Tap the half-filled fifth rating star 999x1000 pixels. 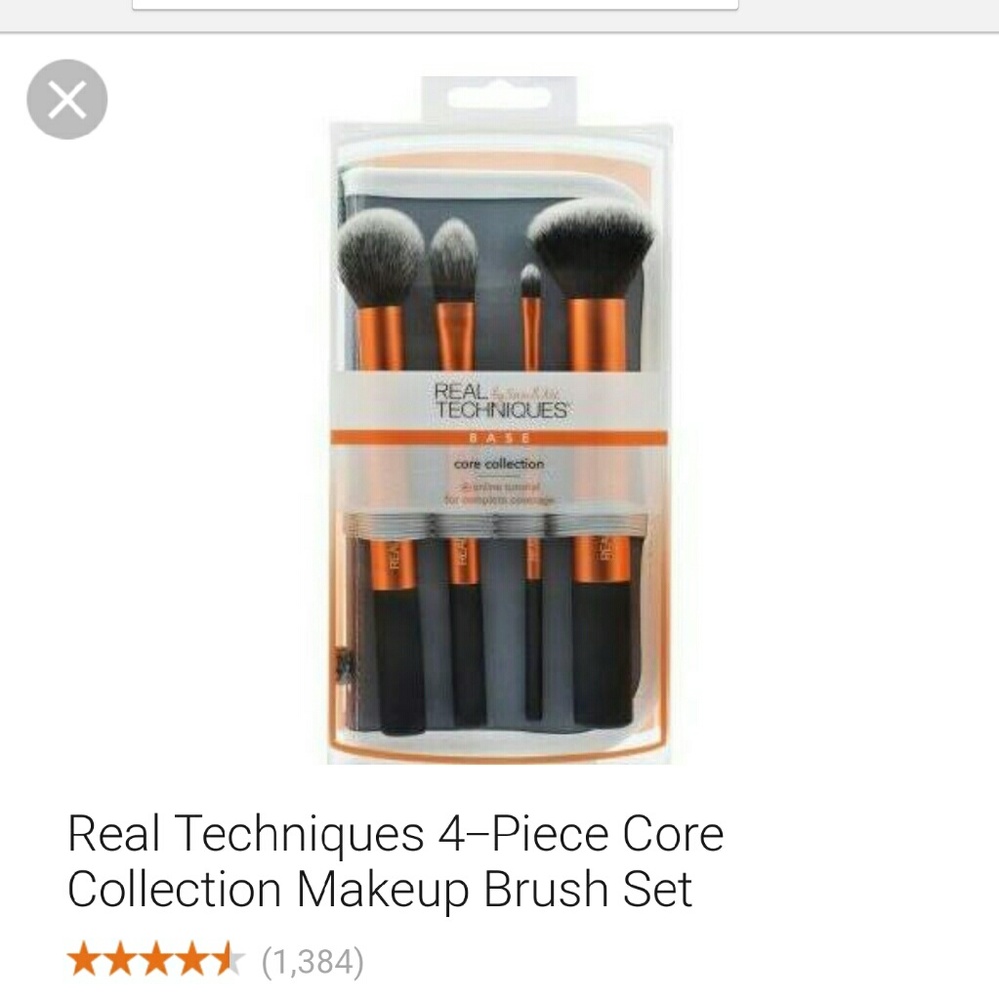226,960
